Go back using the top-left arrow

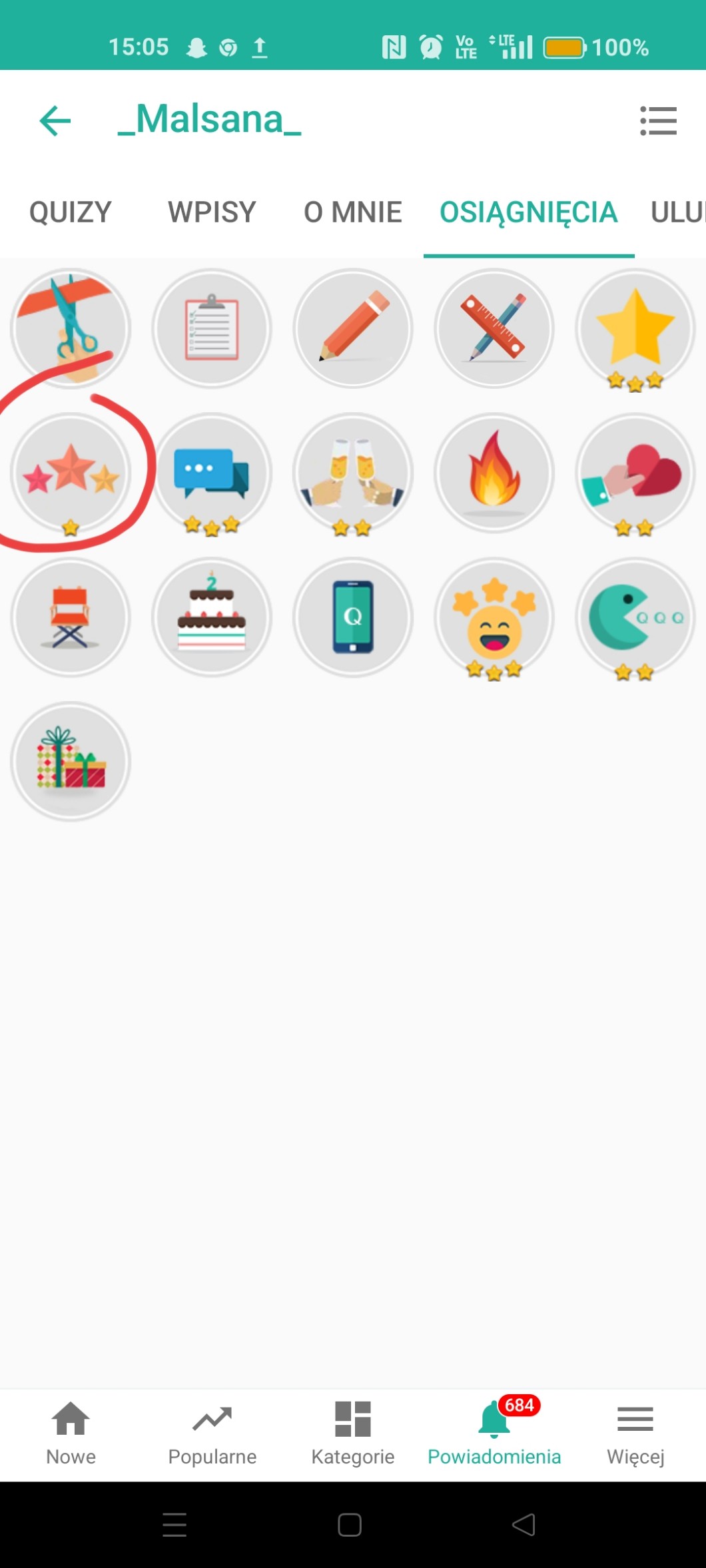[x=55, y=121]
